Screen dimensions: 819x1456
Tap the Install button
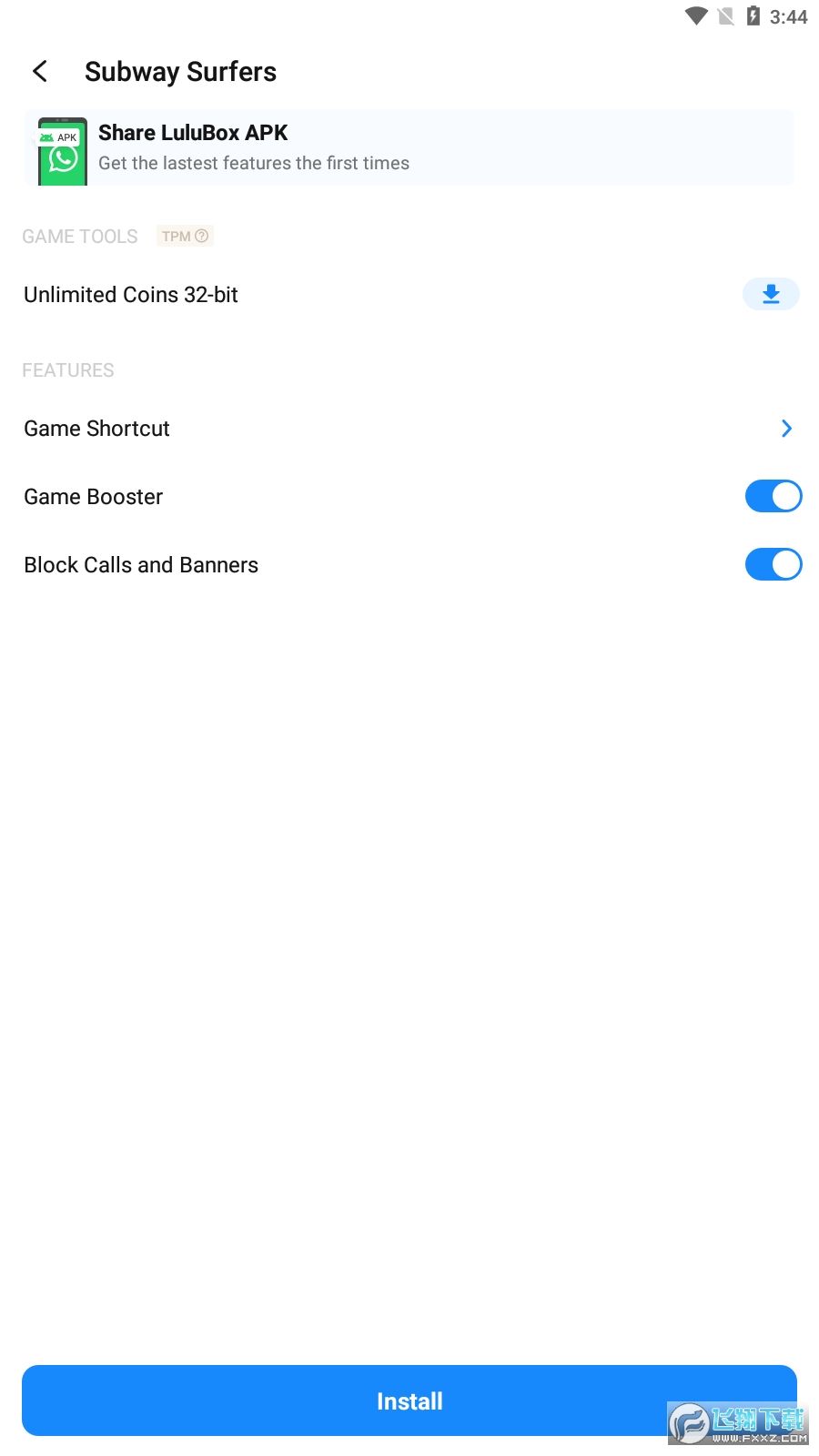(x=409, y=1400)
